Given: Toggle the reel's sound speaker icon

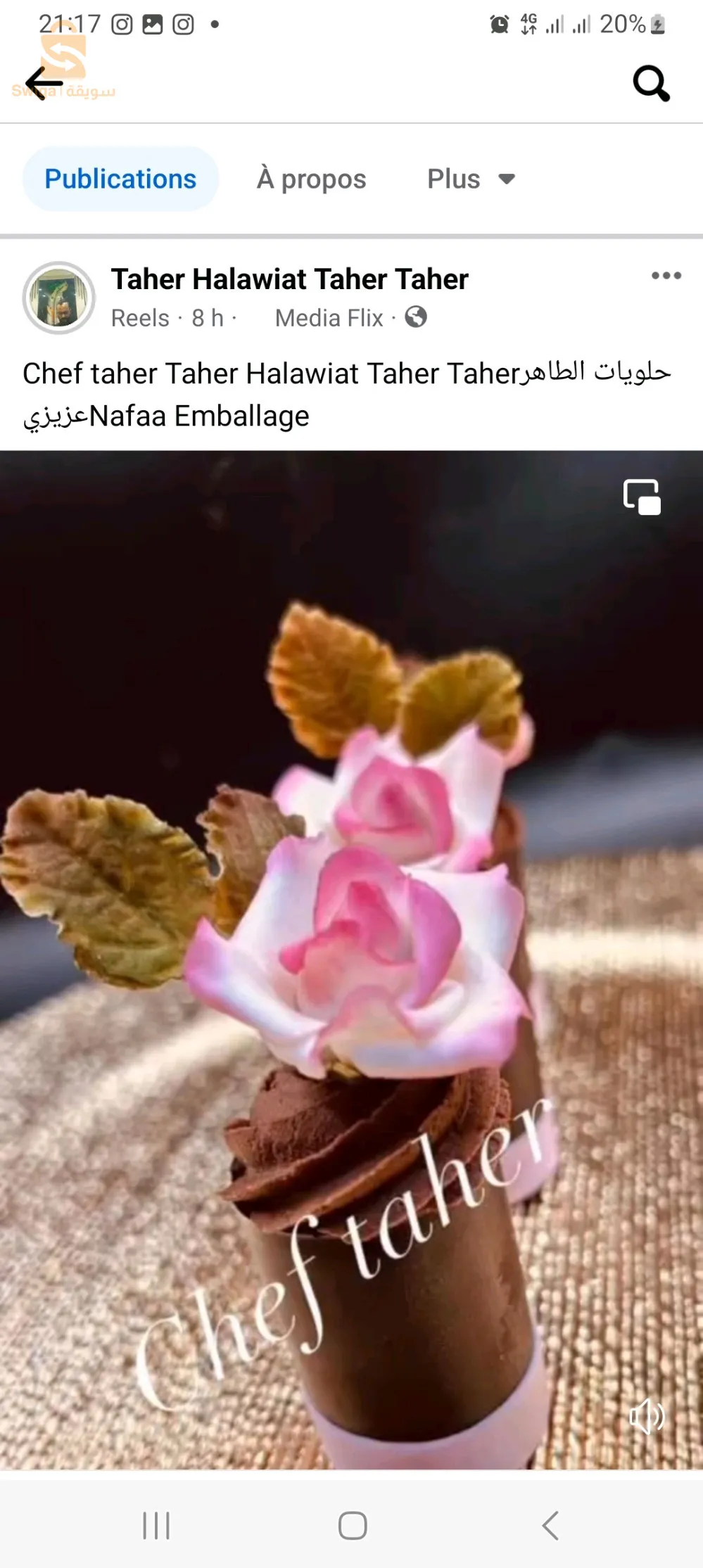Looking at the screenshot, I should (x=646, y=1416).
